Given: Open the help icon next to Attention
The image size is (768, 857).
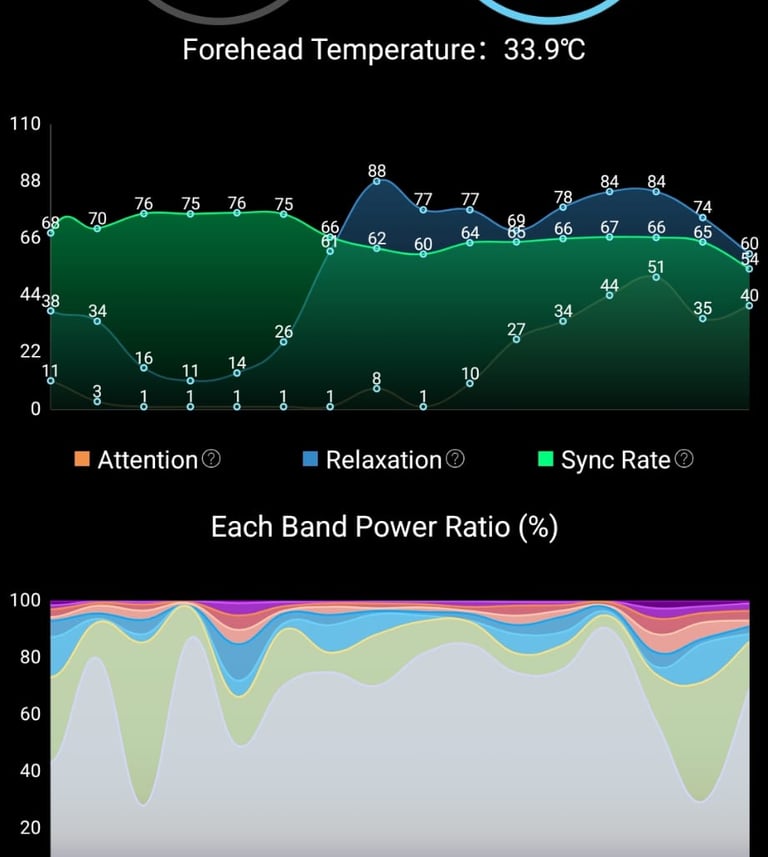Looking at the screenshot, I should 211,459.
